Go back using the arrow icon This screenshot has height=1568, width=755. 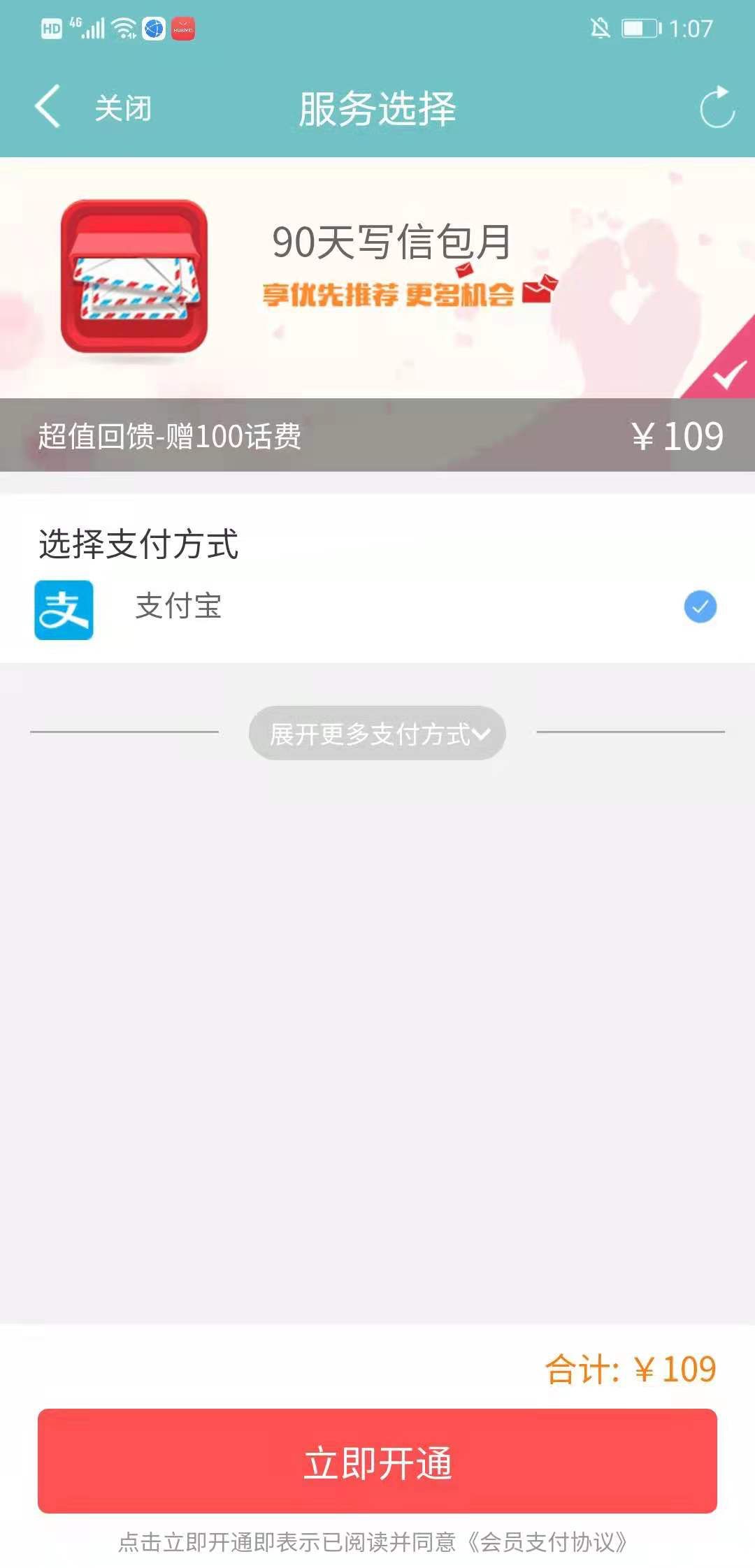[x=48, y=107]
